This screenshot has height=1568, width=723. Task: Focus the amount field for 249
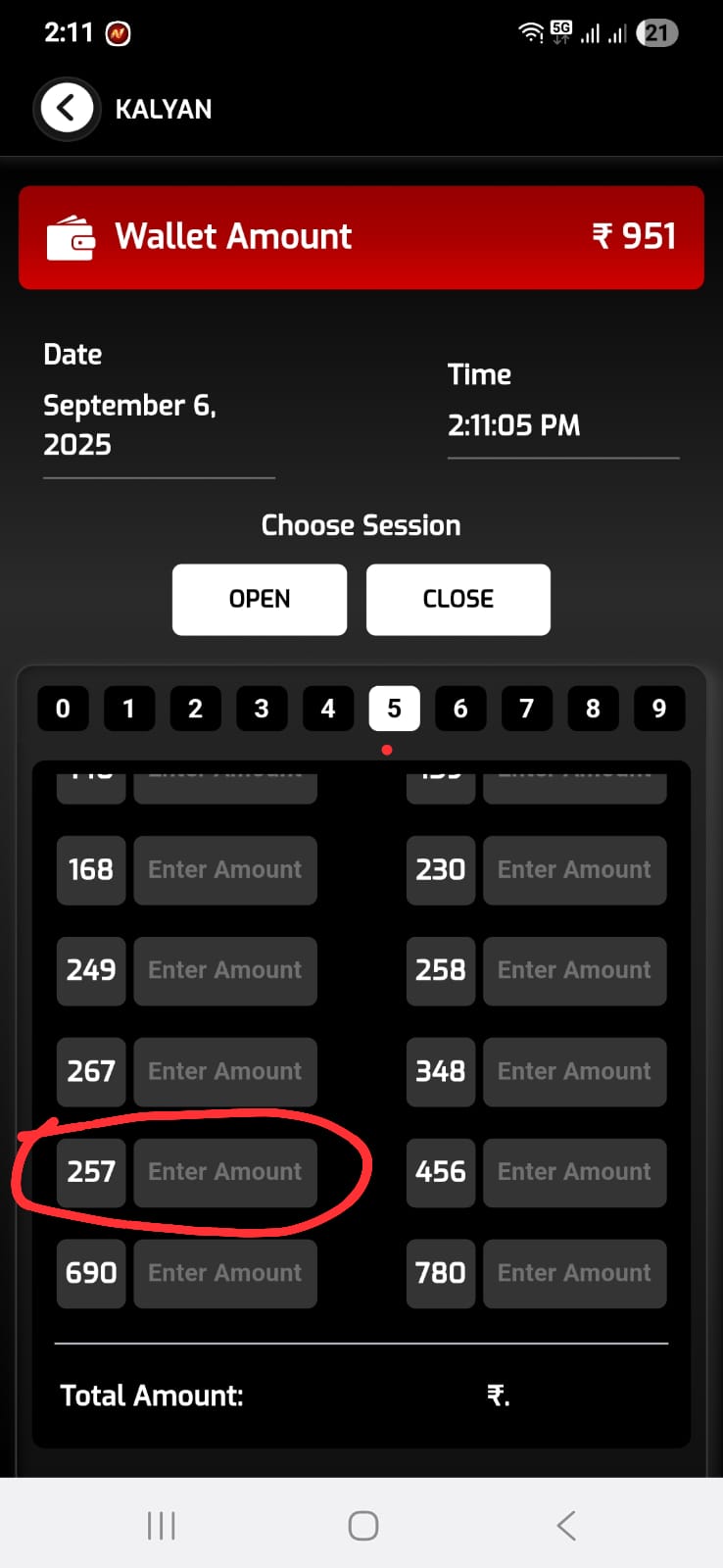[224, 970]
